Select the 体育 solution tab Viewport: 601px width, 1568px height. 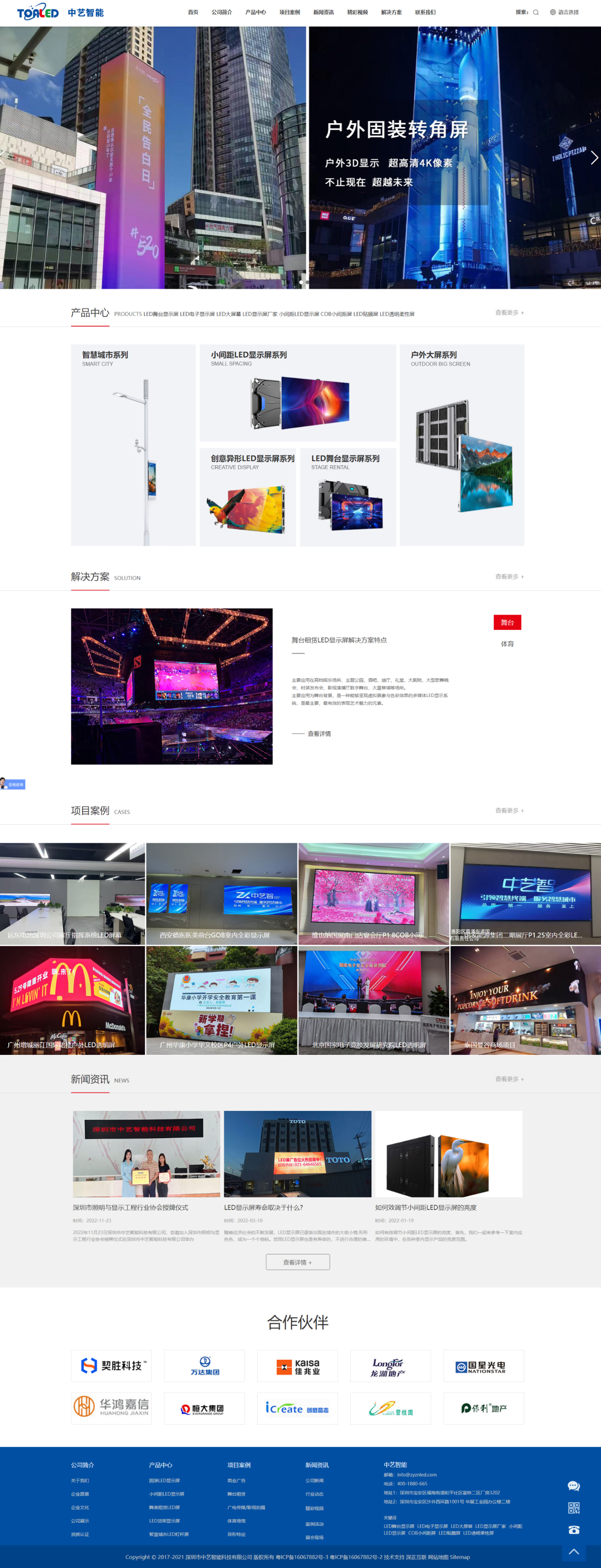[507, 643]
